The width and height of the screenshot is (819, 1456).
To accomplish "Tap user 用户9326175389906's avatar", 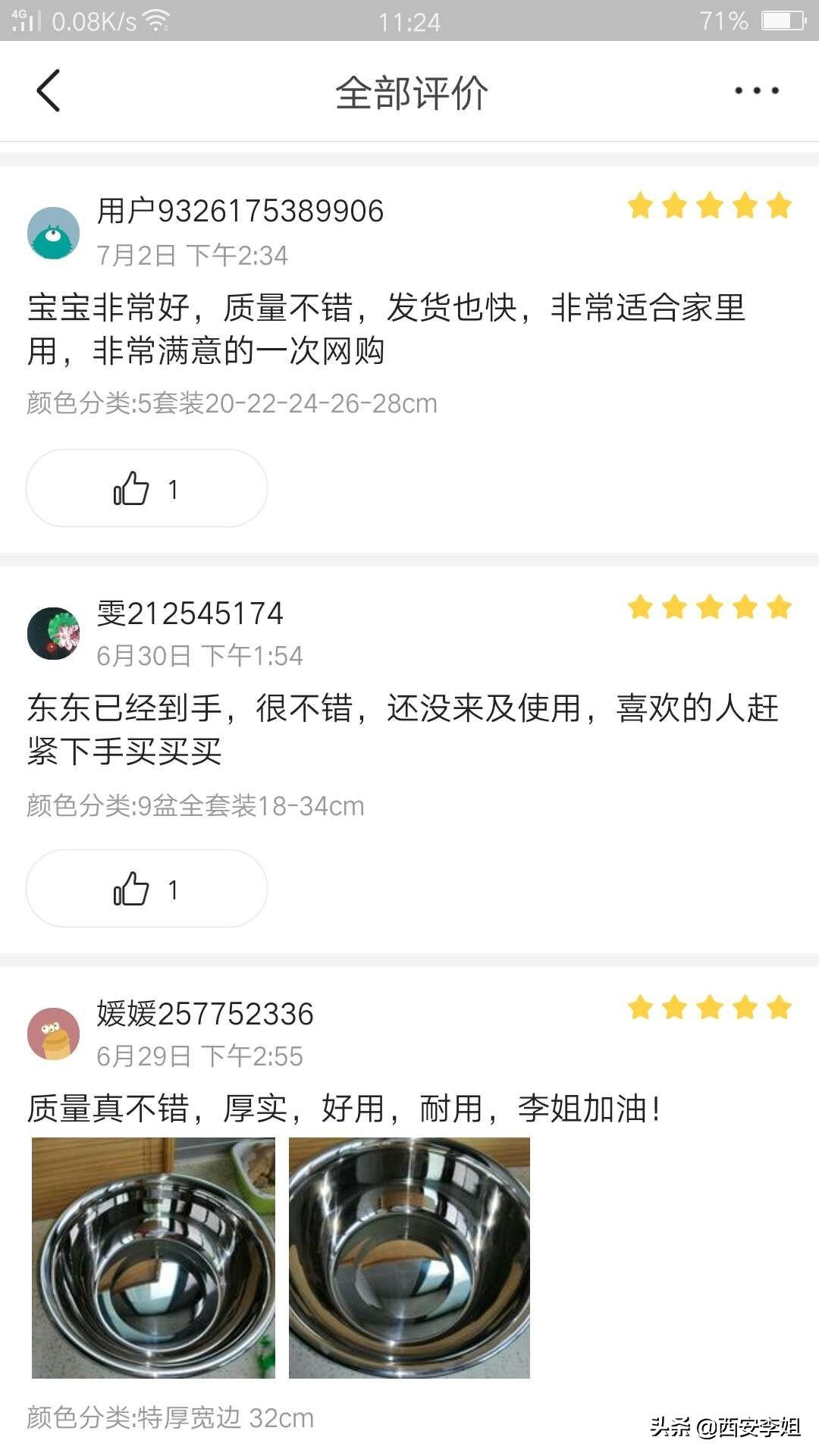I will pos(53,233).
